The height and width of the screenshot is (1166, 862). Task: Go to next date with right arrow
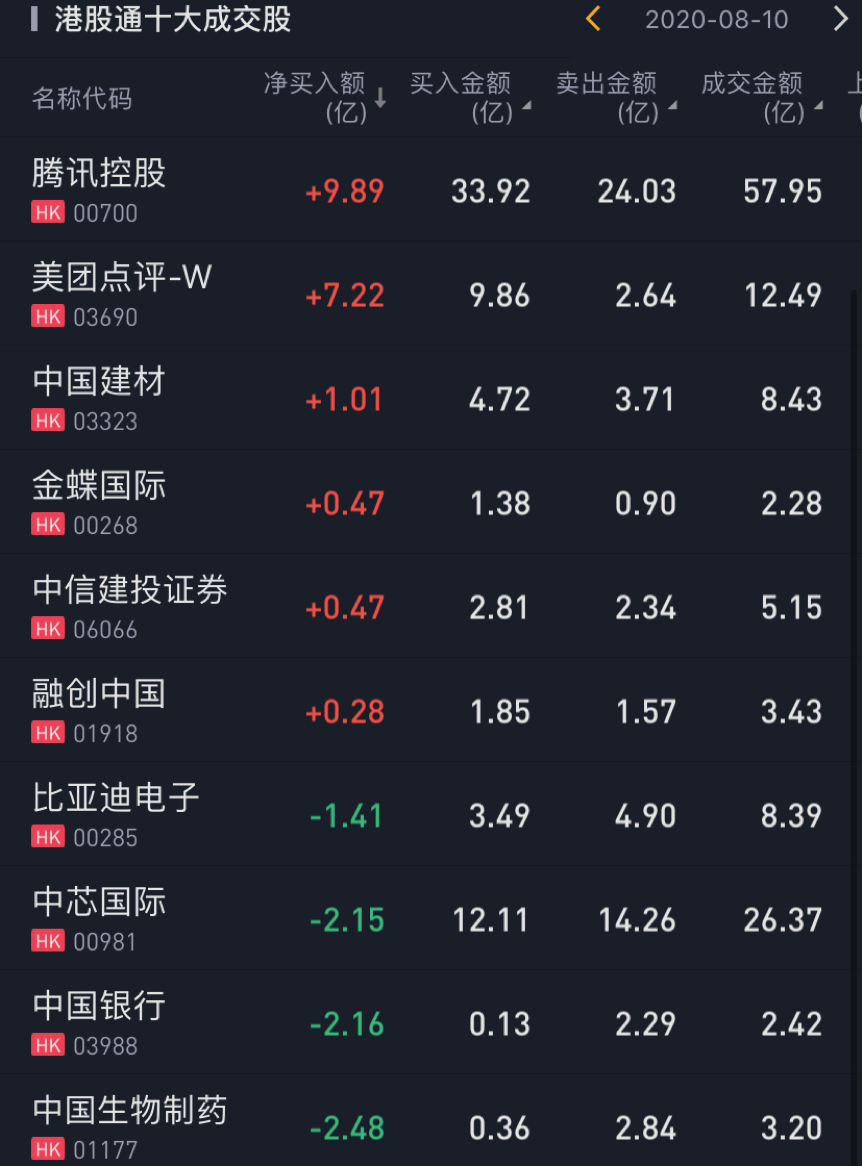[840, 19]
